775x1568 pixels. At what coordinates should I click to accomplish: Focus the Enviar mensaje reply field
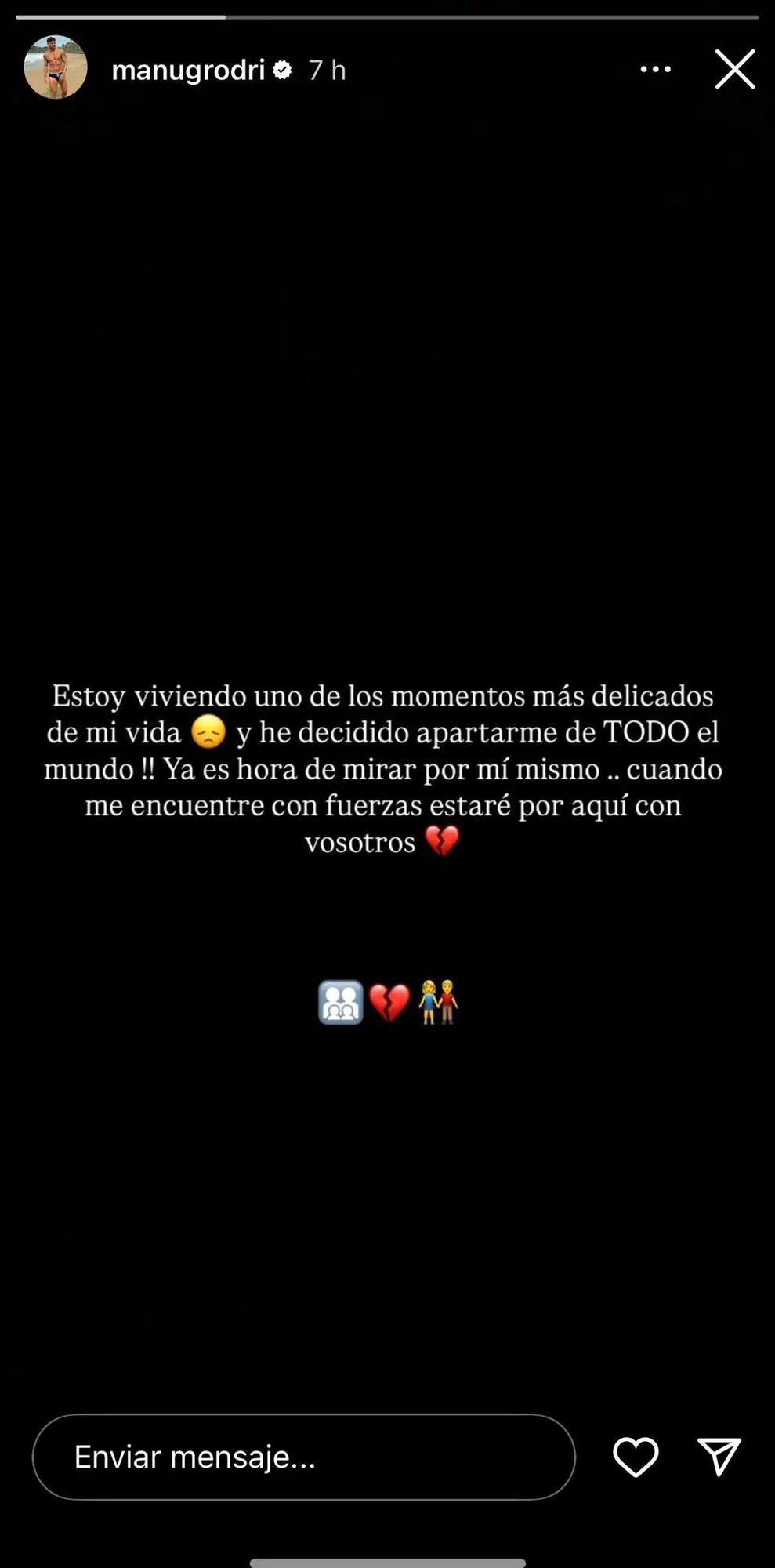(304, 1457)
